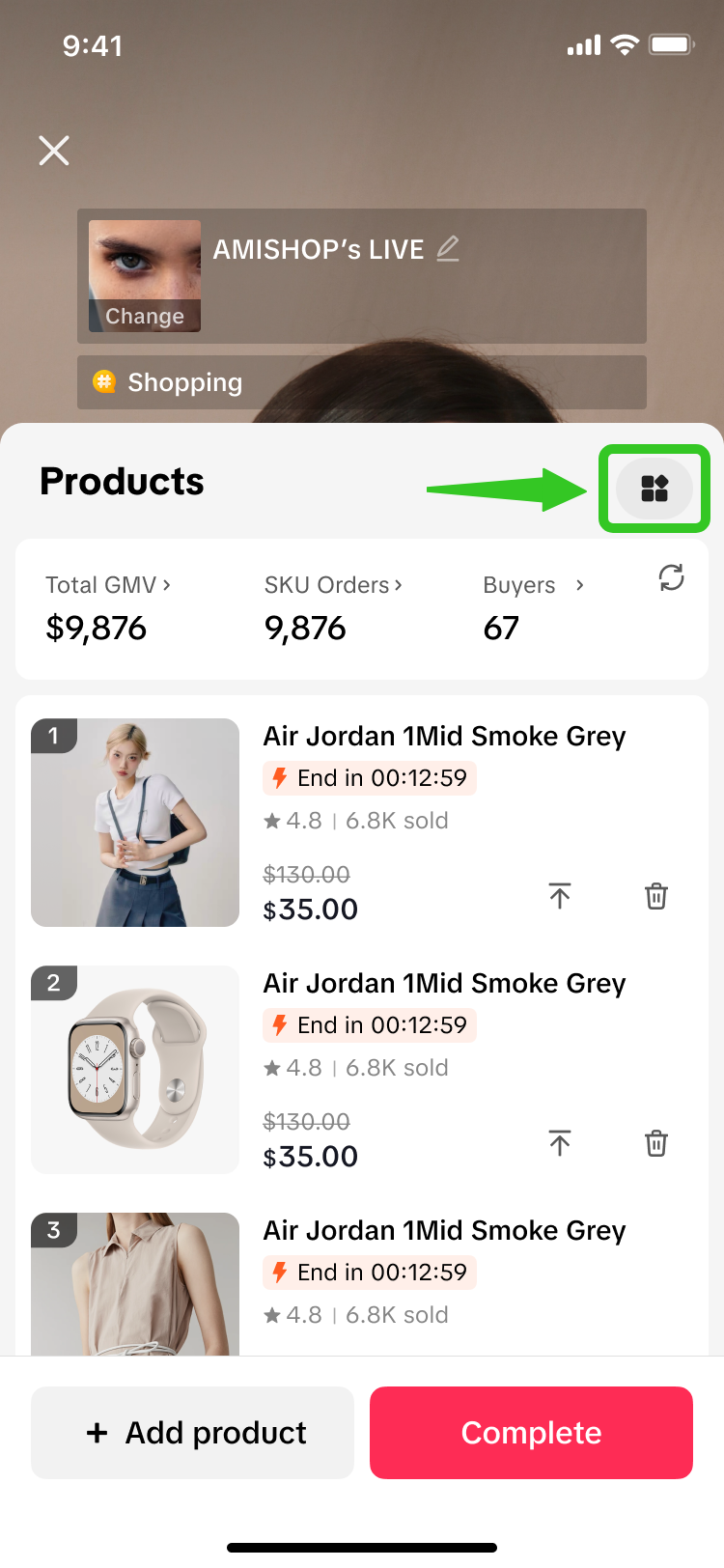The image size is (724, 1568).
Task: Pin product 2 to top
Action: pos(560,1143)
